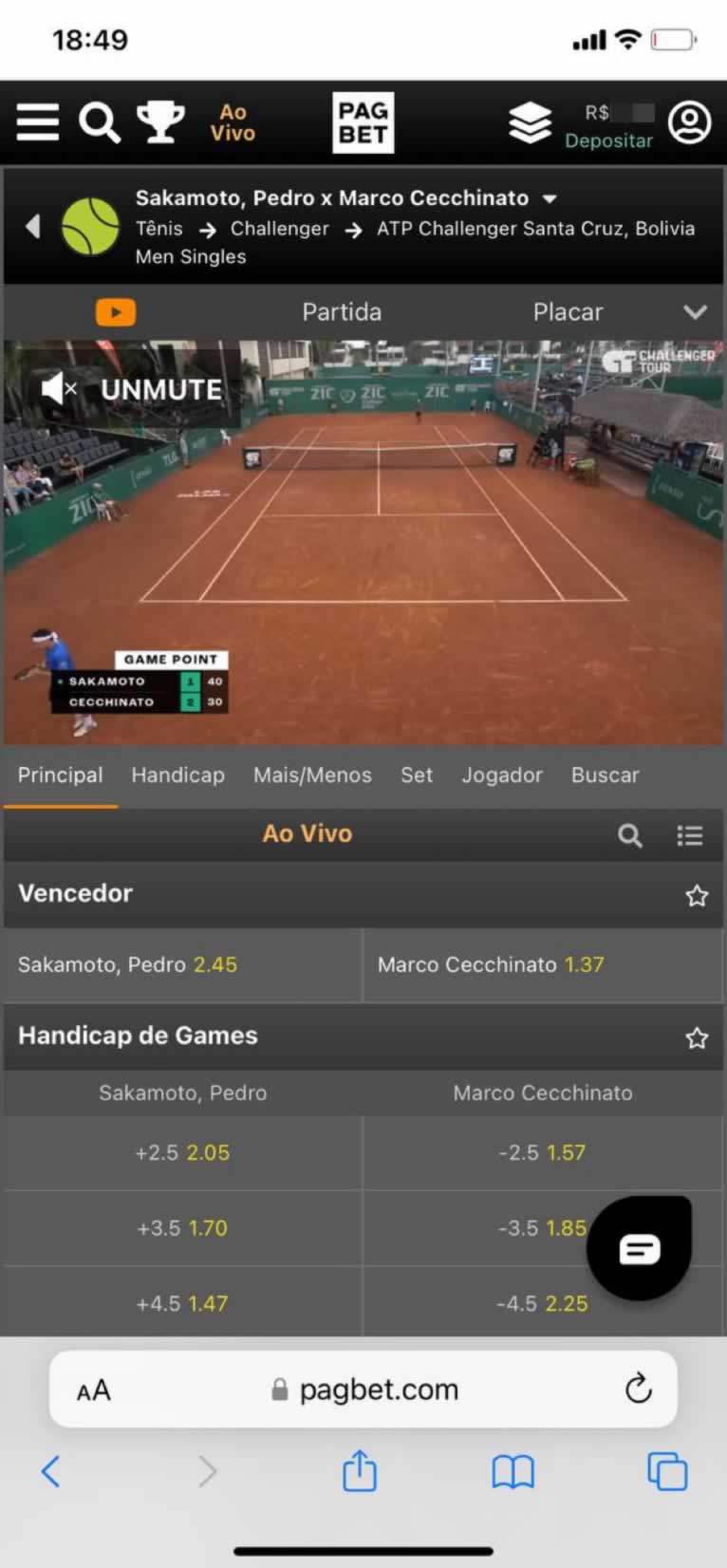727x1568 pixels.
Task: Open the Jogador markets tab
Action: pos(502,775)
